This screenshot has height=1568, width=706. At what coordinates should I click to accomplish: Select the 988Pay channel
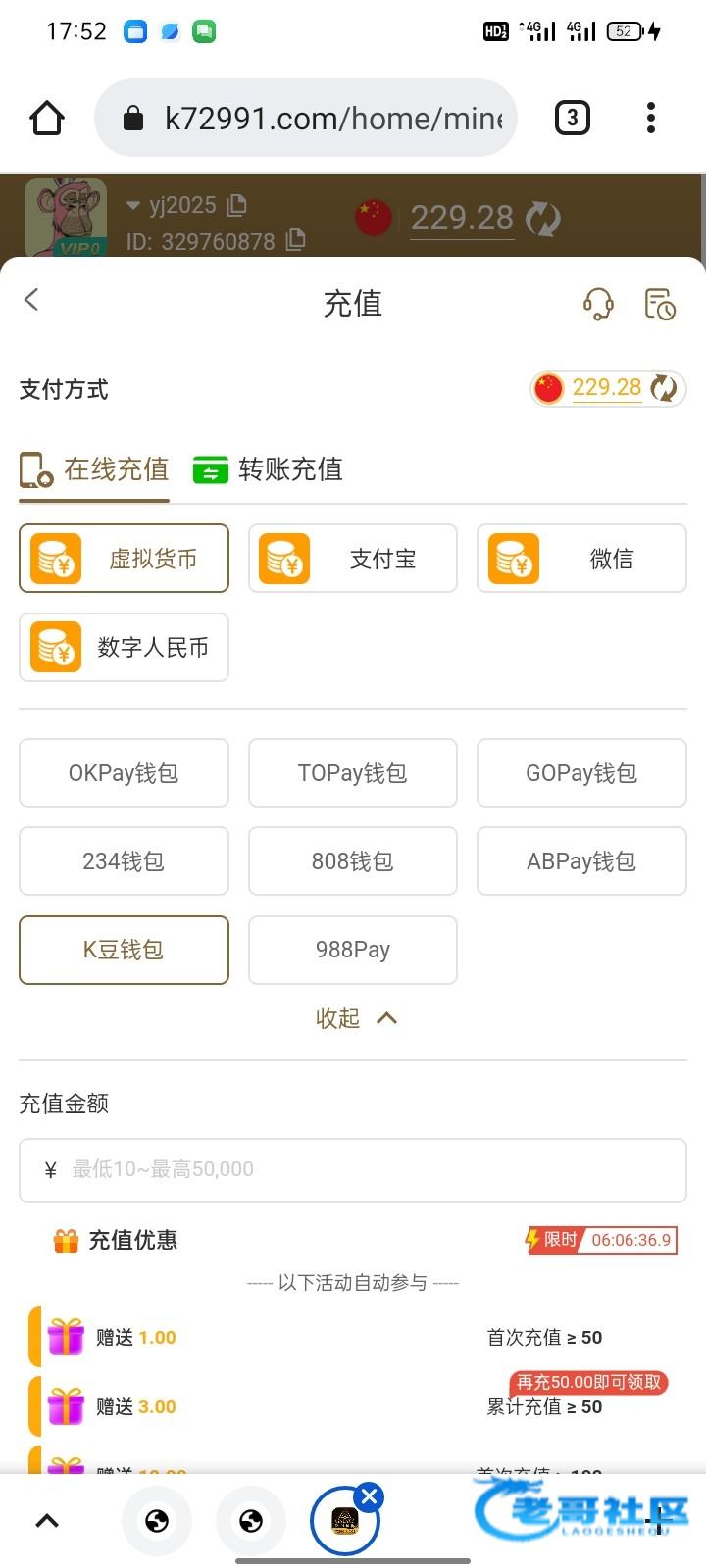(x=353, y=950)
